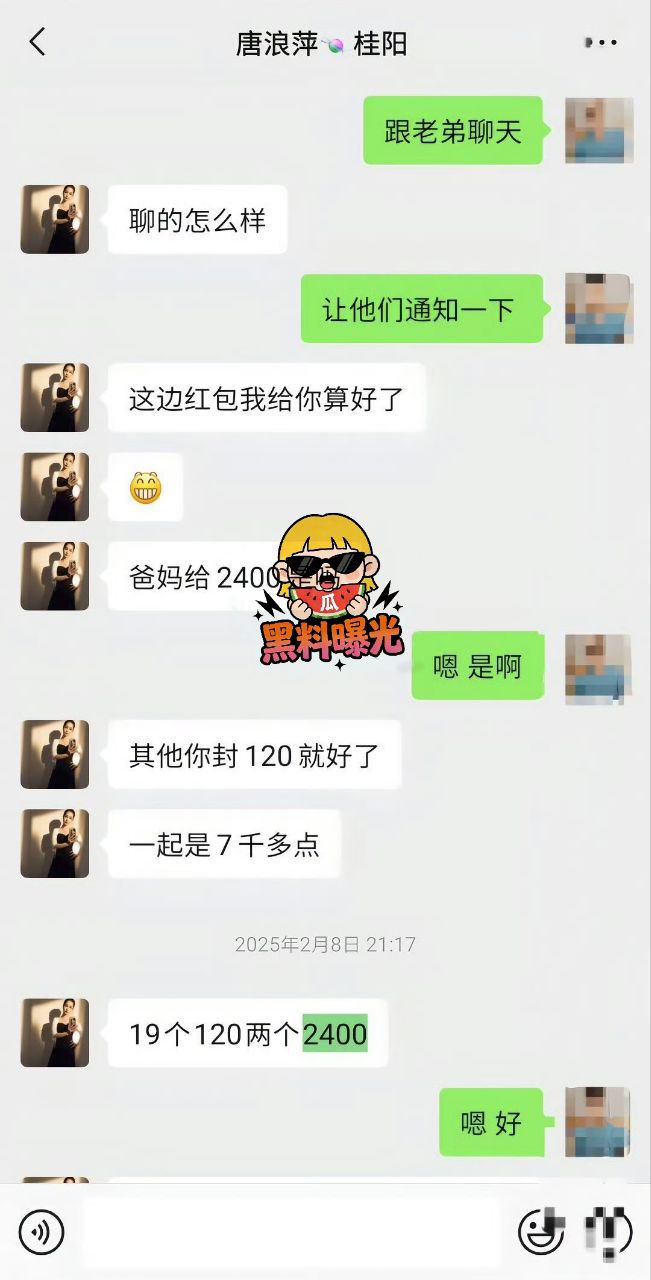Open own avatar beside 跟老弟聊天

(598, 130)
